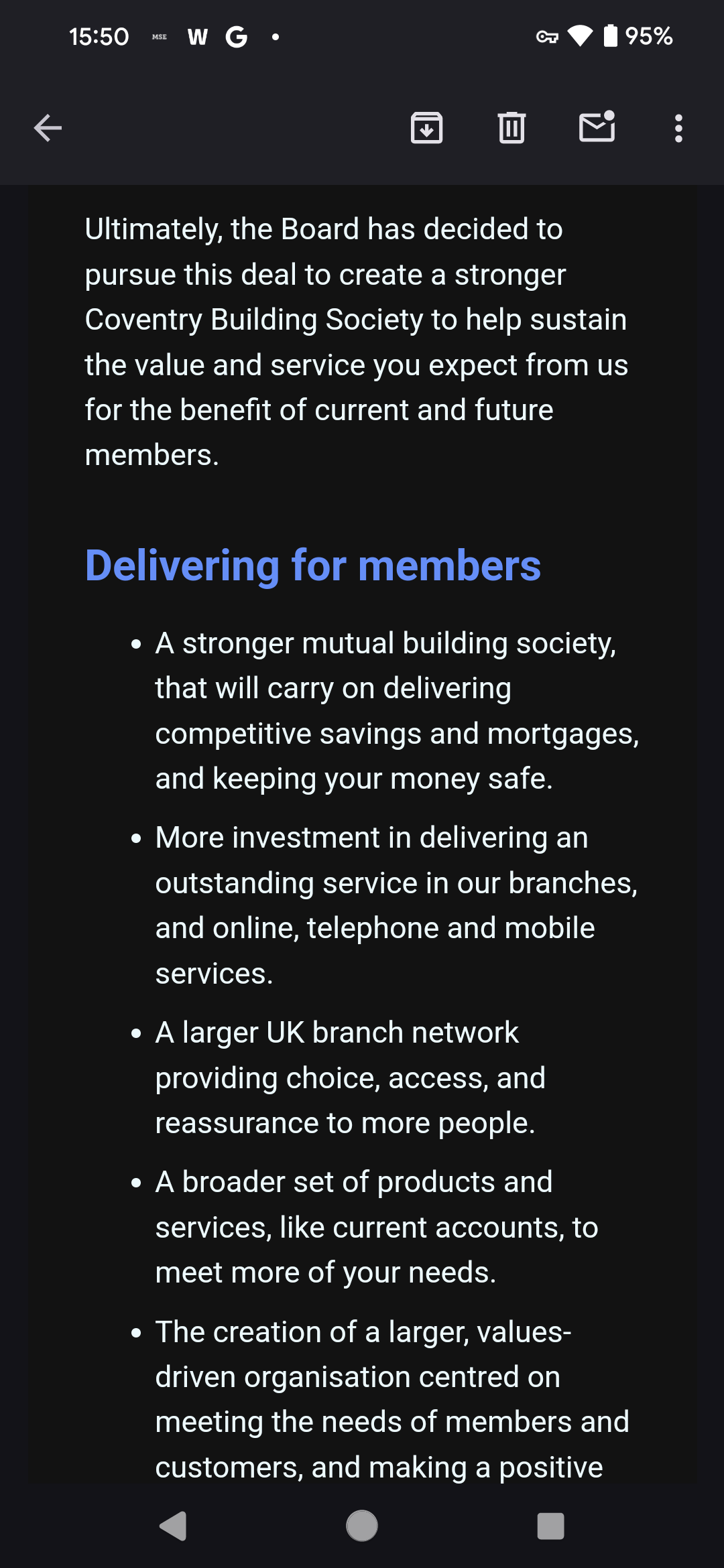This screenshot has width=724, height=1568.
Task: Delete this email
Action: tap(511, 128)
